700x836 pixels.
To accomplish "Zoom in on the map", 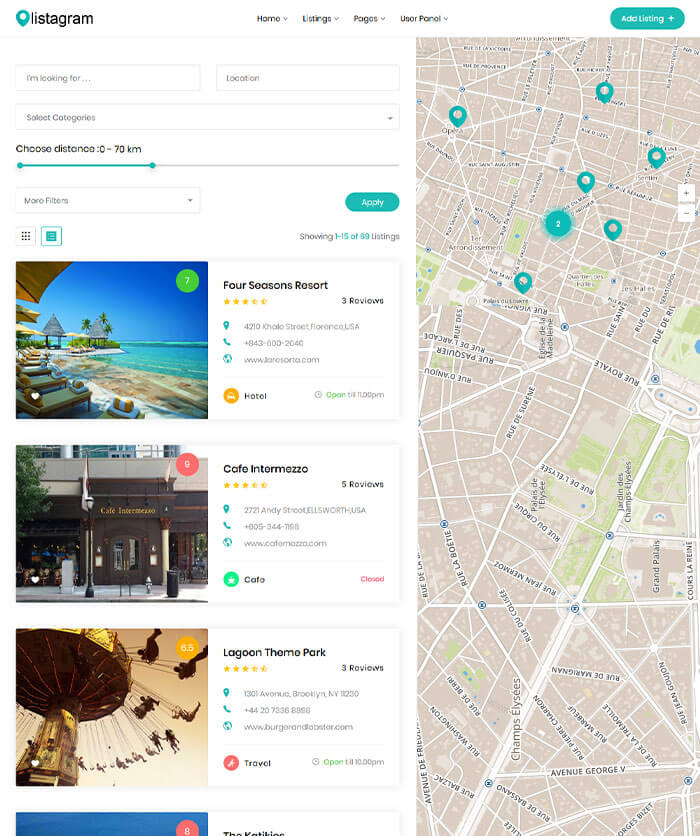I will pos(685,192).
